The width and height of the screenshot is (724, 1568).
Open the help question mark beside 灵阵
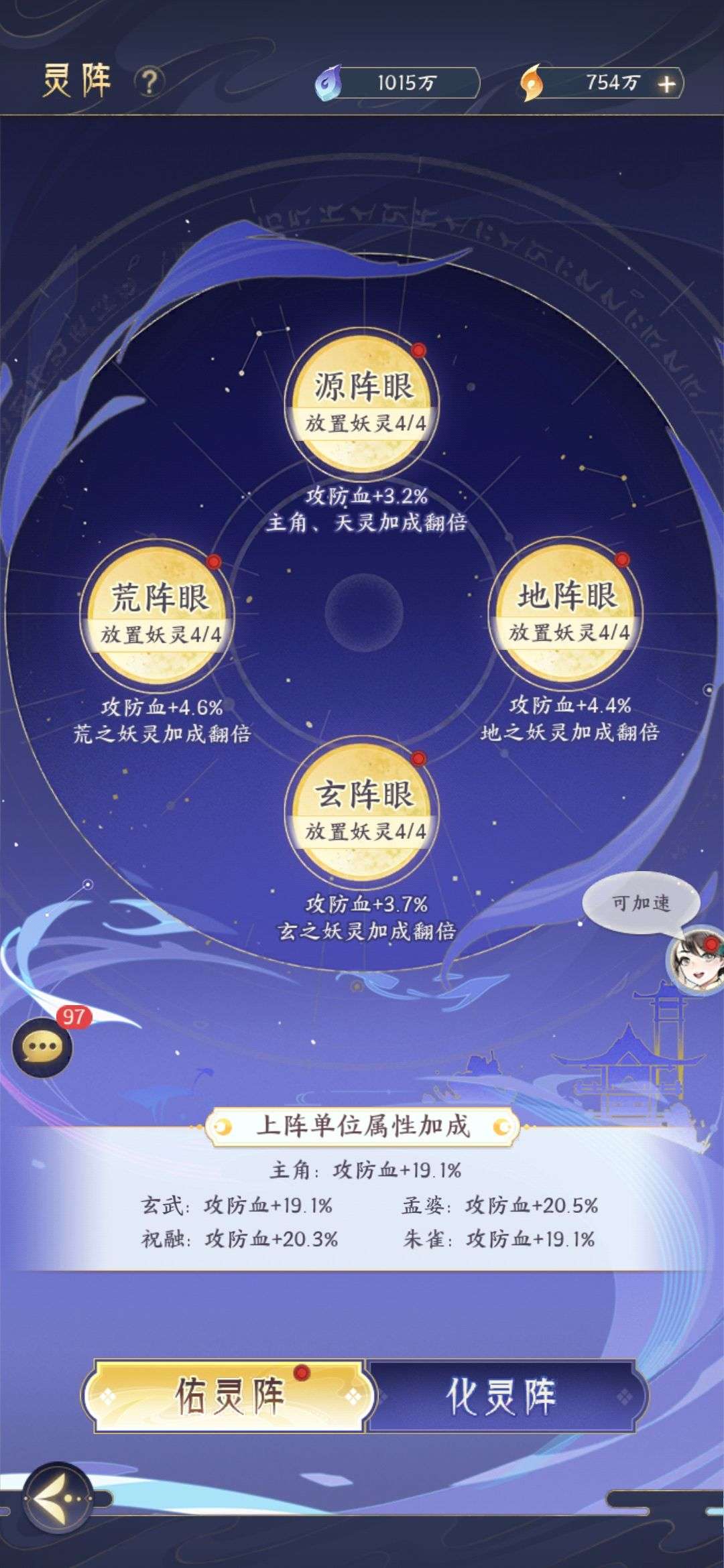pyautogui.click(x=149, y=82)
